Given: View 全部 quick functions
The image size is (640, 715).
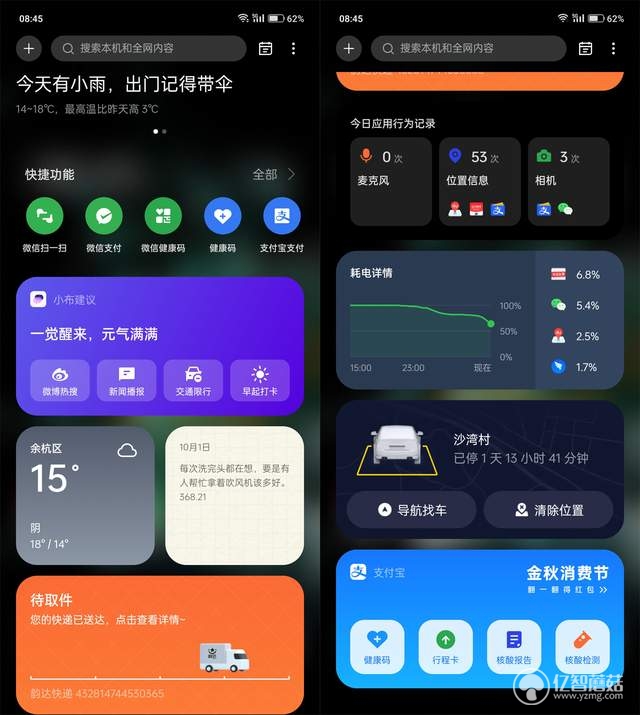Looking at the screenshot, I should tap(273, 174).
